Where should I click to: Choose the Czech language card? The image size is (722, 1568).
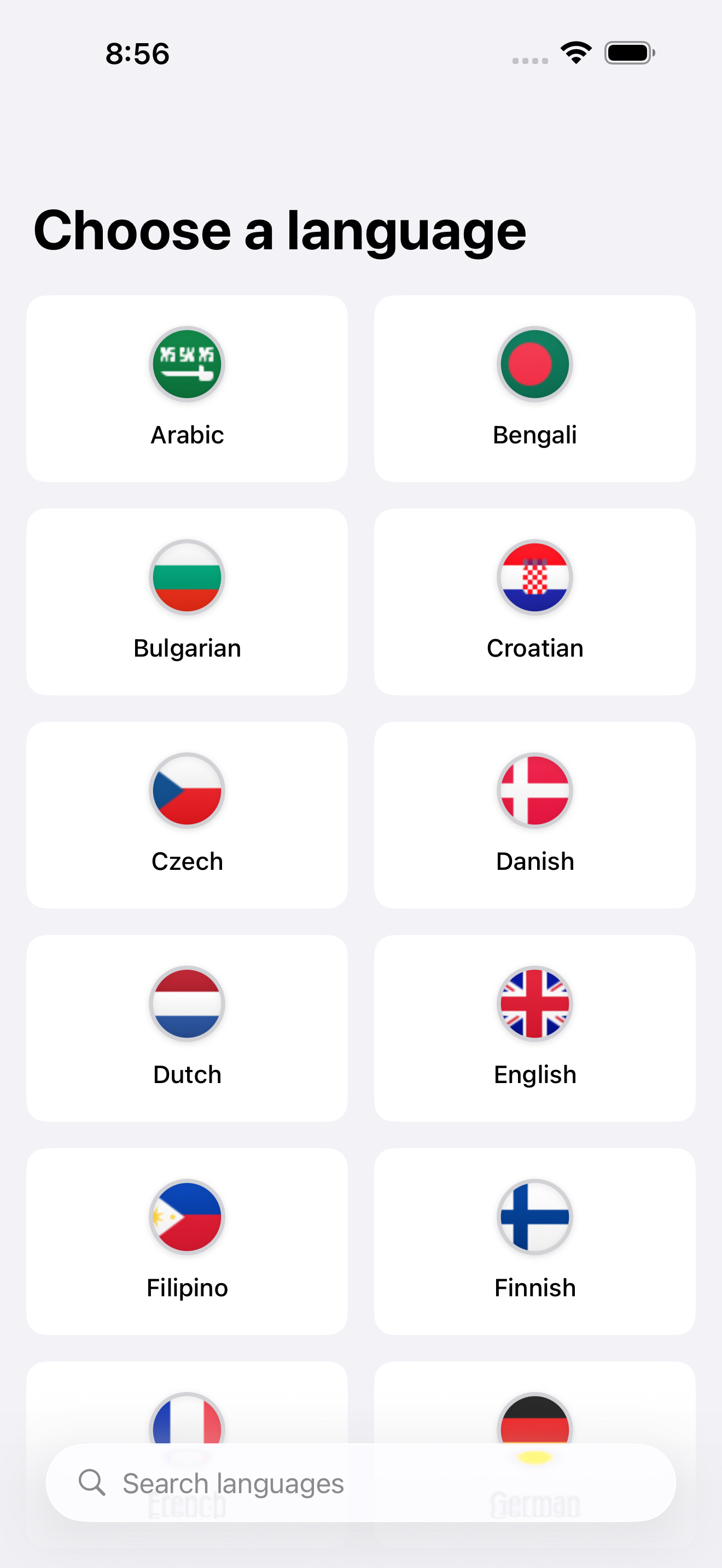pyautogui.click(x=187, y=815)
